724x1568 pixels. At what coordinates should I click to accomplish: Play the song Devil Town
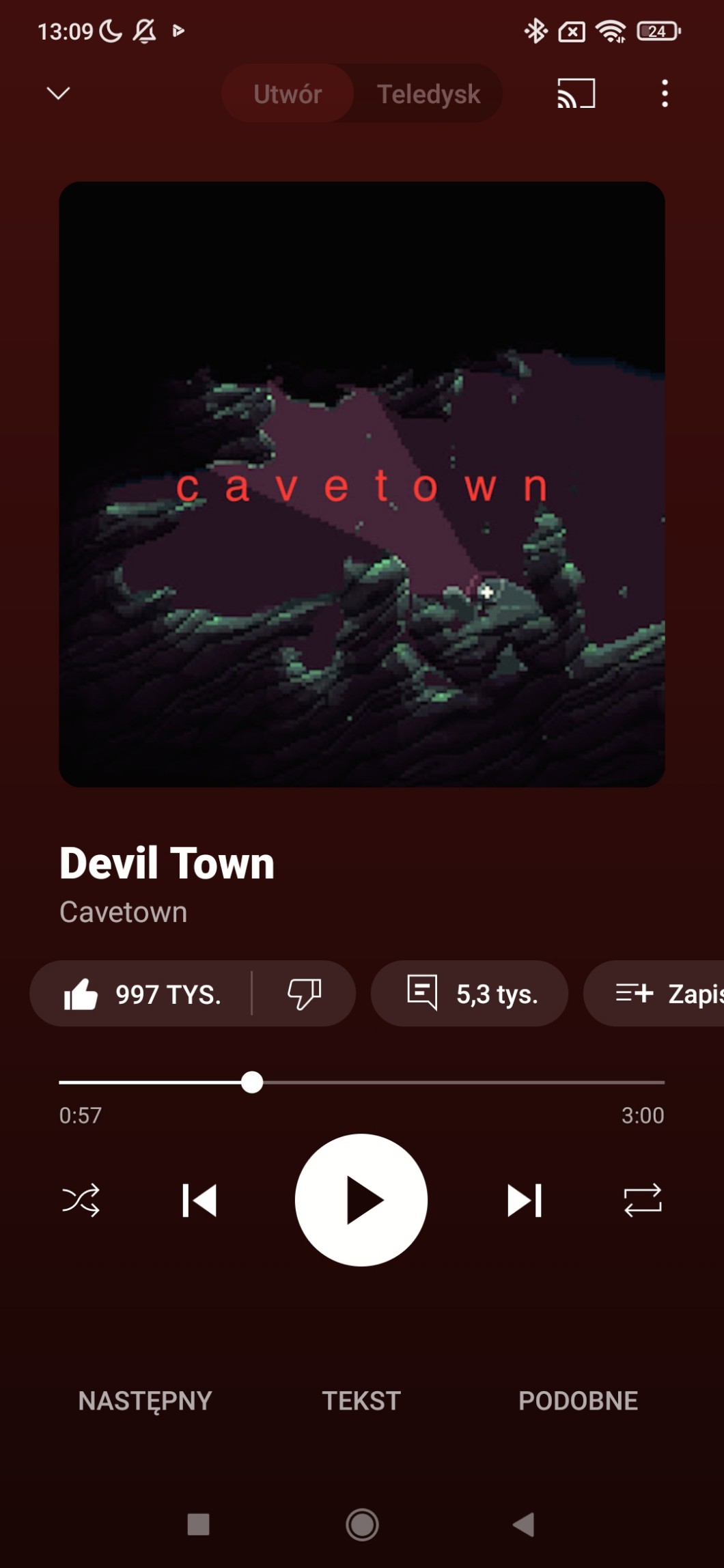pos(361,1200)
